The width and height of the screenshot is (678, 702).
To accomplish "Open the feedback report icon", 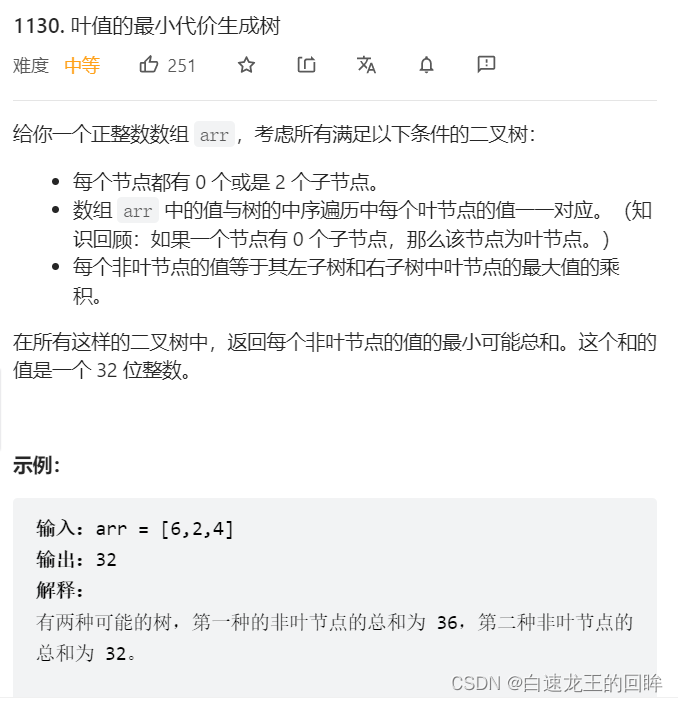I will [486, 65].
